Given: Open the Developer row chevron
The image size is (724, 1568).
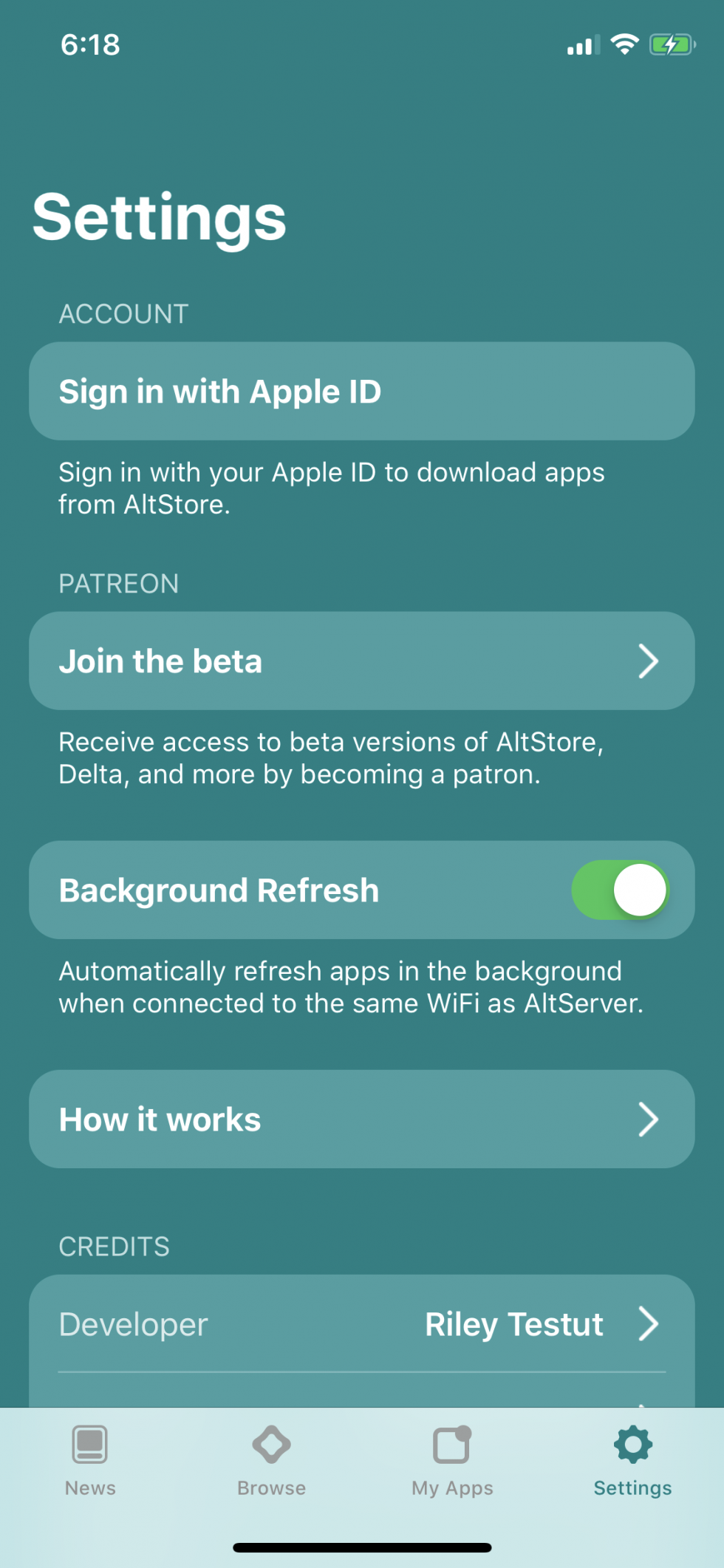Looking at the screenshot, I should tap(649, 1324).
